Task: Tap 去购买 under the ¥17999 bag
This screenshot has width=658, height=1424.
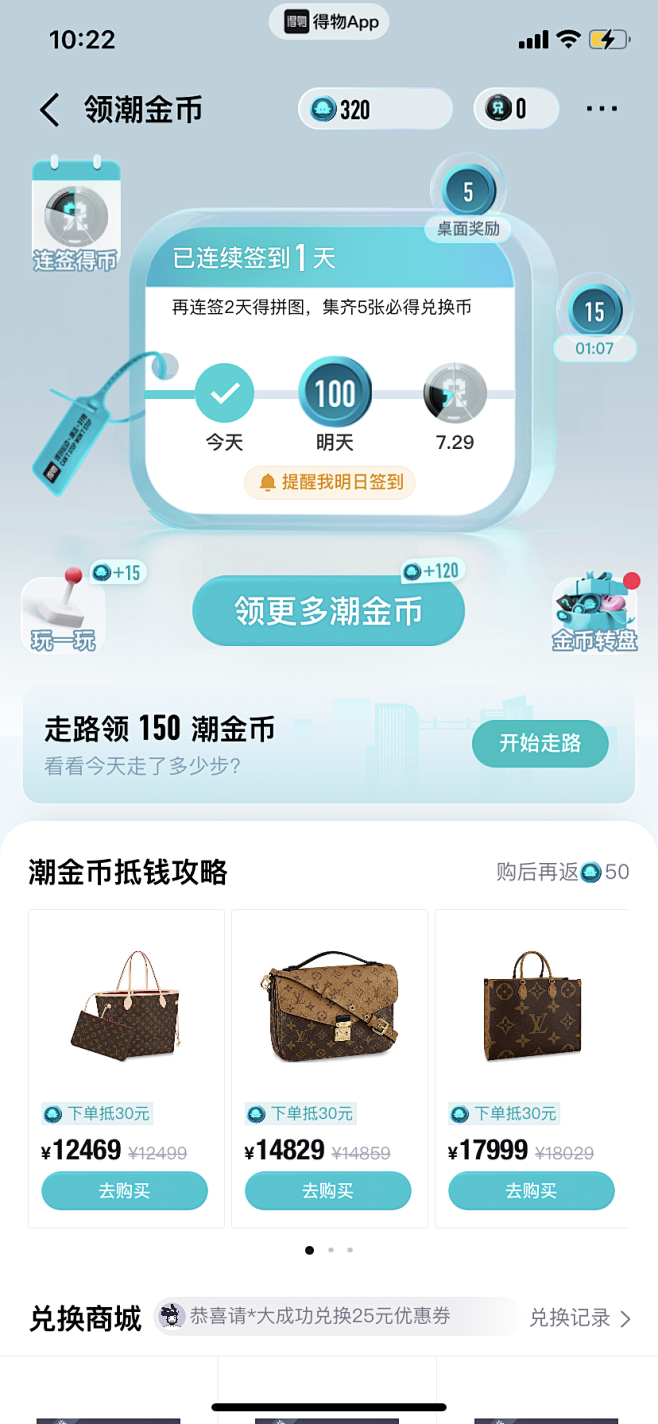Action: coord(531,1191)
